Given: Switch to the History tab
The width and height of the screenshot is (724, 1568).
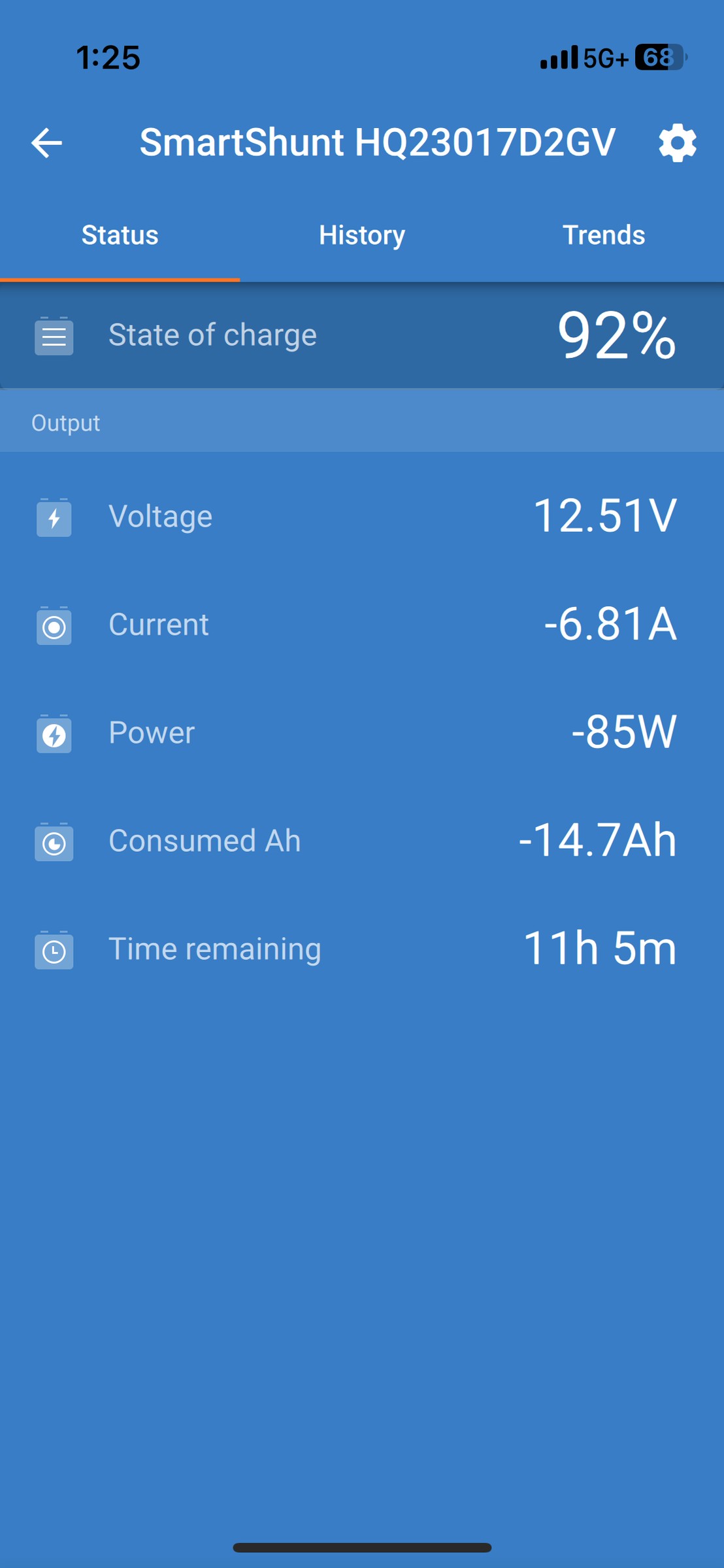Looking at the screenshot, I should (x=362, y=235).
